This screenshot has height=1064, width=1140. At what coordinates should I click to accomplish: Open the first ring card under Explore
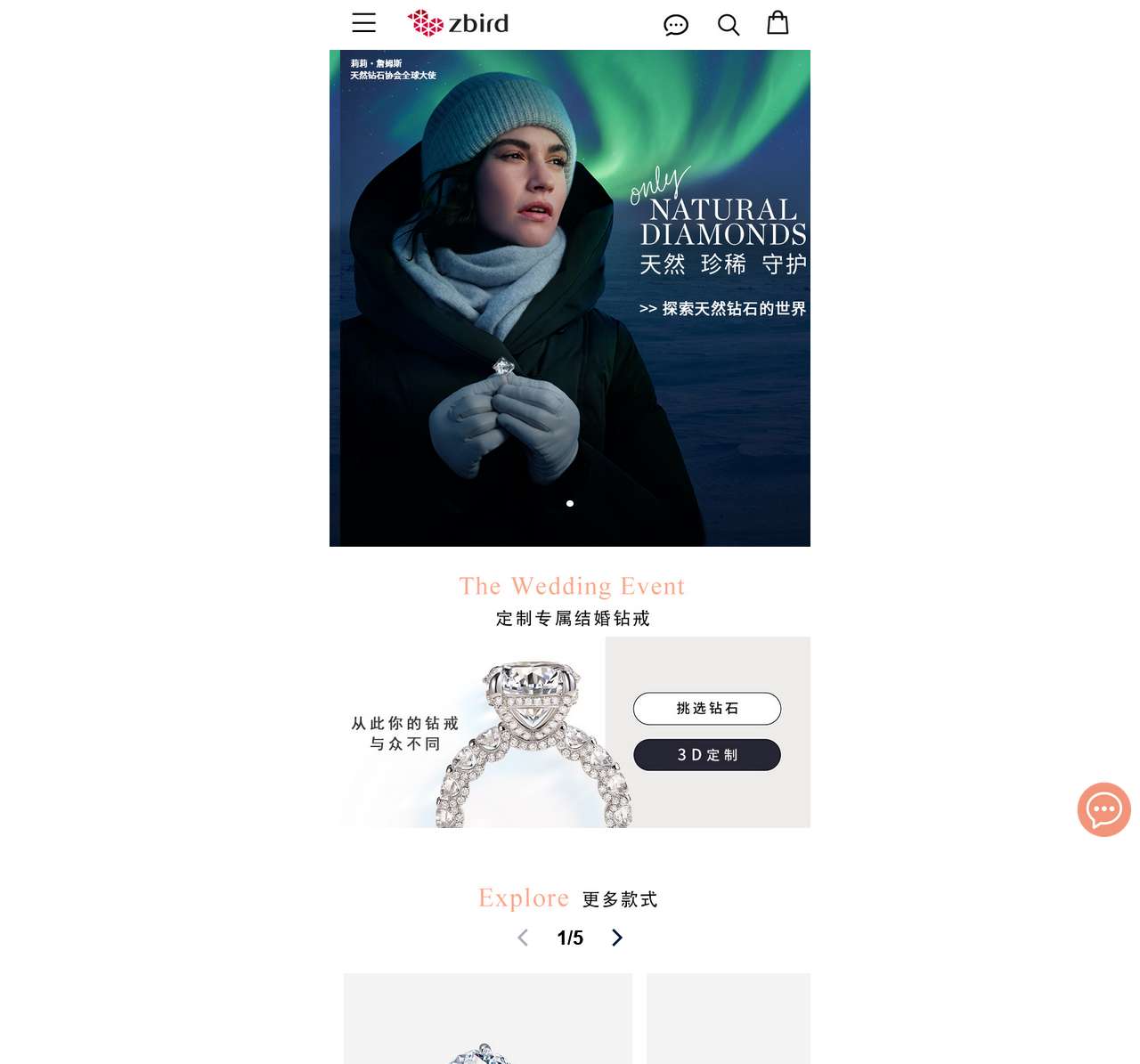click(x=487, y=1019)
